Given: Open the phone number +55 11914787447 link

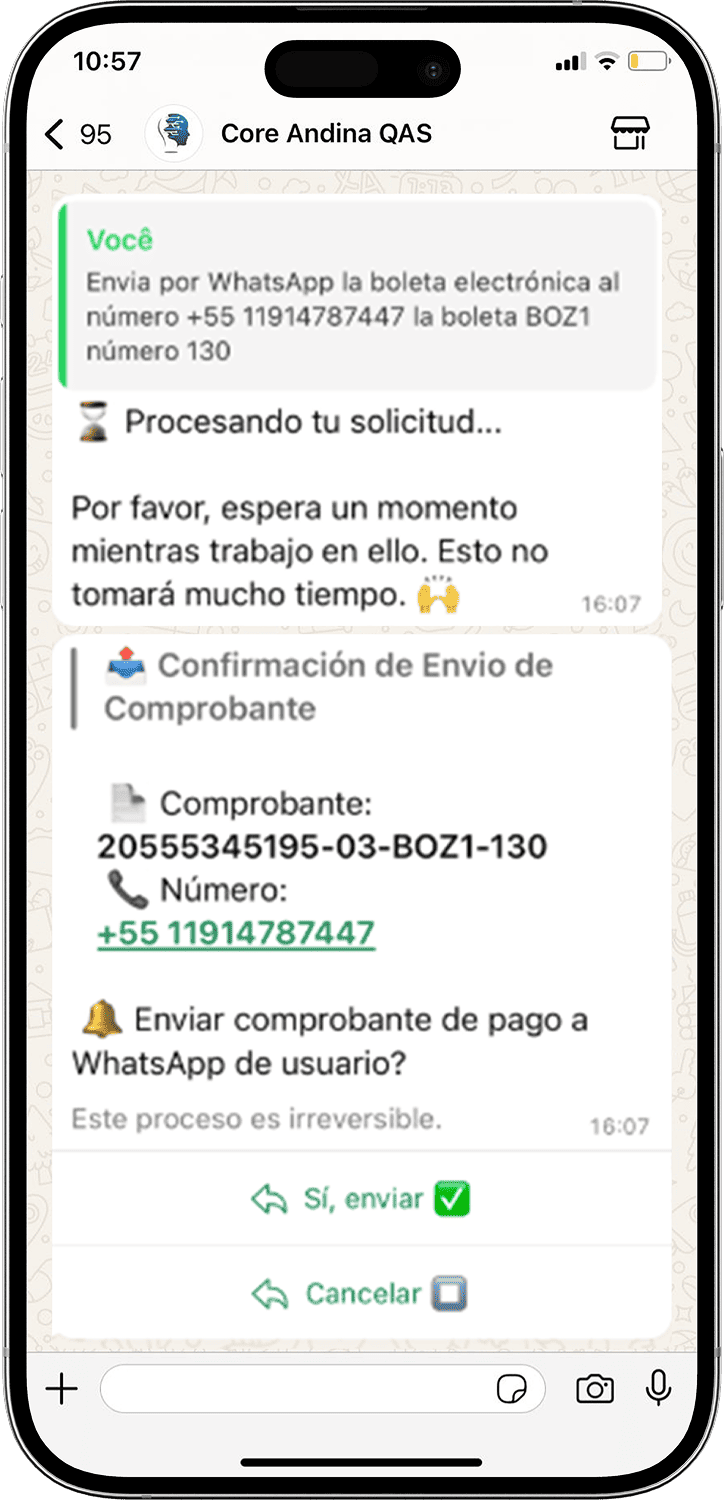Looking at the screenshot, I should coord(236,933).
